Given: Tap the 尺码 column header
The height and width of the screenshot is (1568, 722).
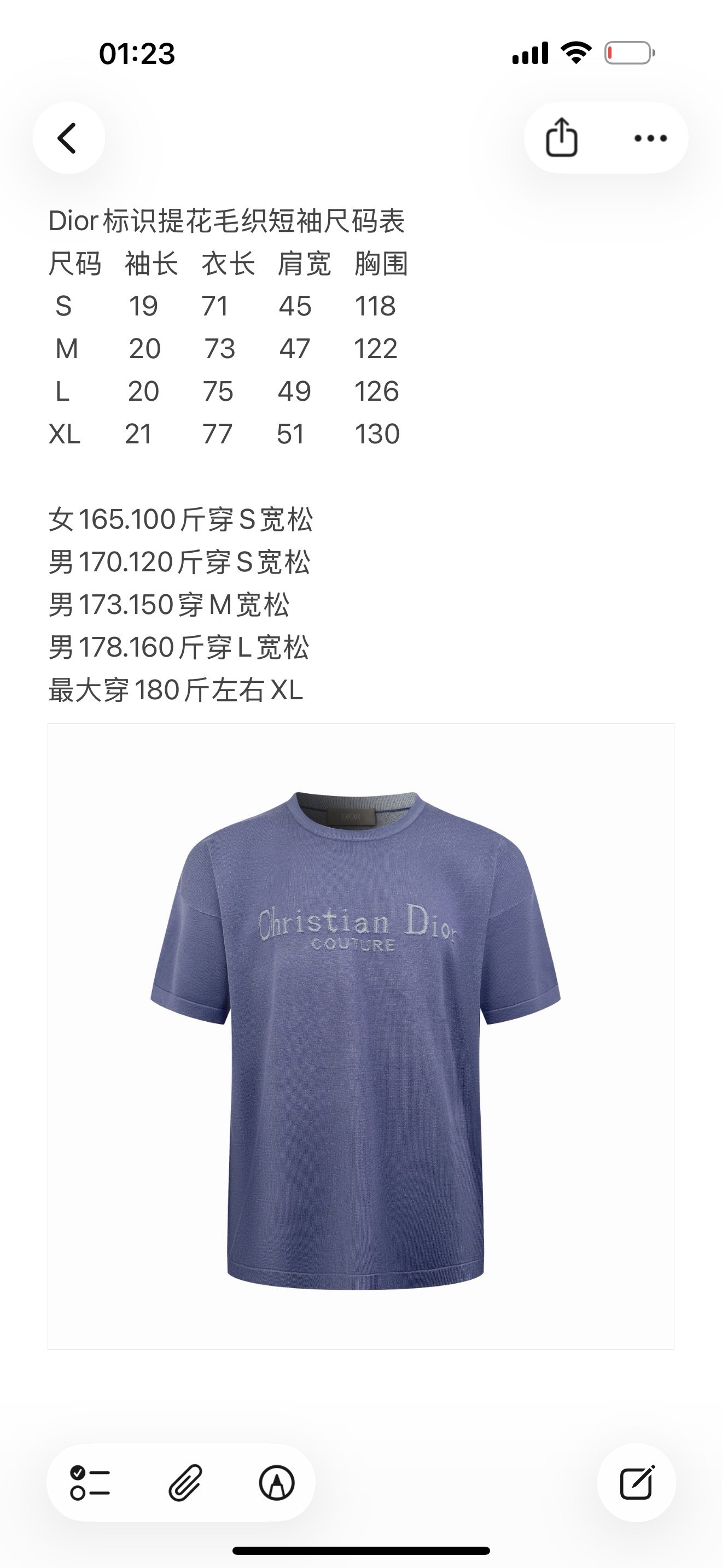Looking at the screenshot, I should coord(74,264).
